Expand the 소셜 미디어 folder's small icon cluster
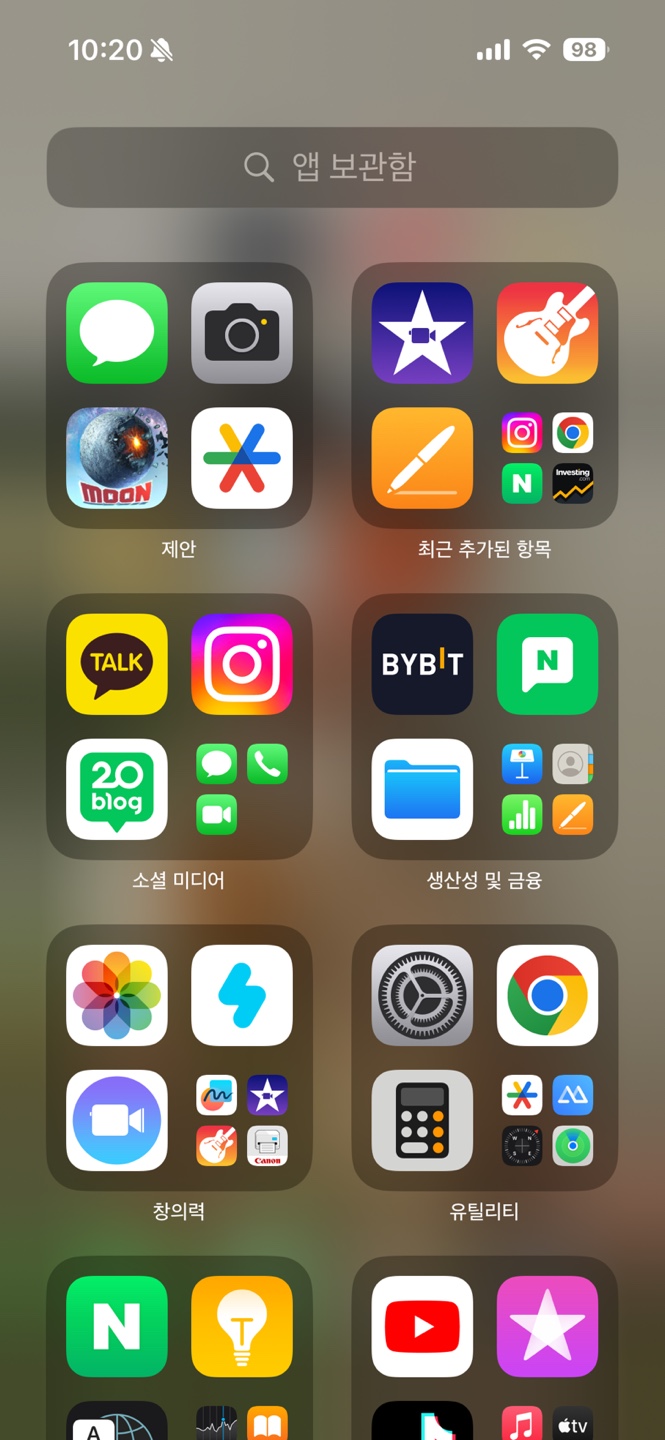Image resolution: width=665 pixels, height=1440 pixels. (242, 789)
